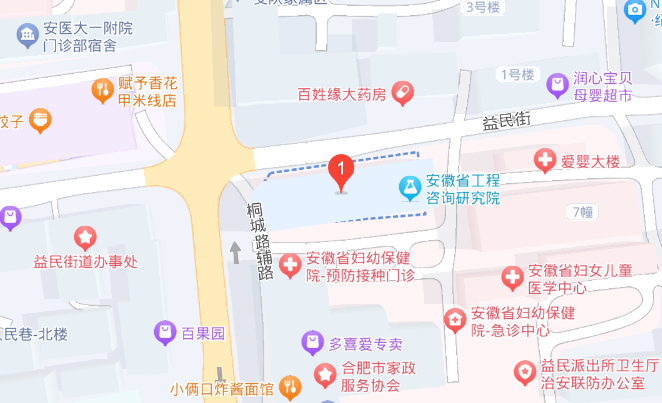Viewport: 662px width, 403px height.
Task: Open the 爱婴大楼 hospital marker
Action: click(544, 160)
